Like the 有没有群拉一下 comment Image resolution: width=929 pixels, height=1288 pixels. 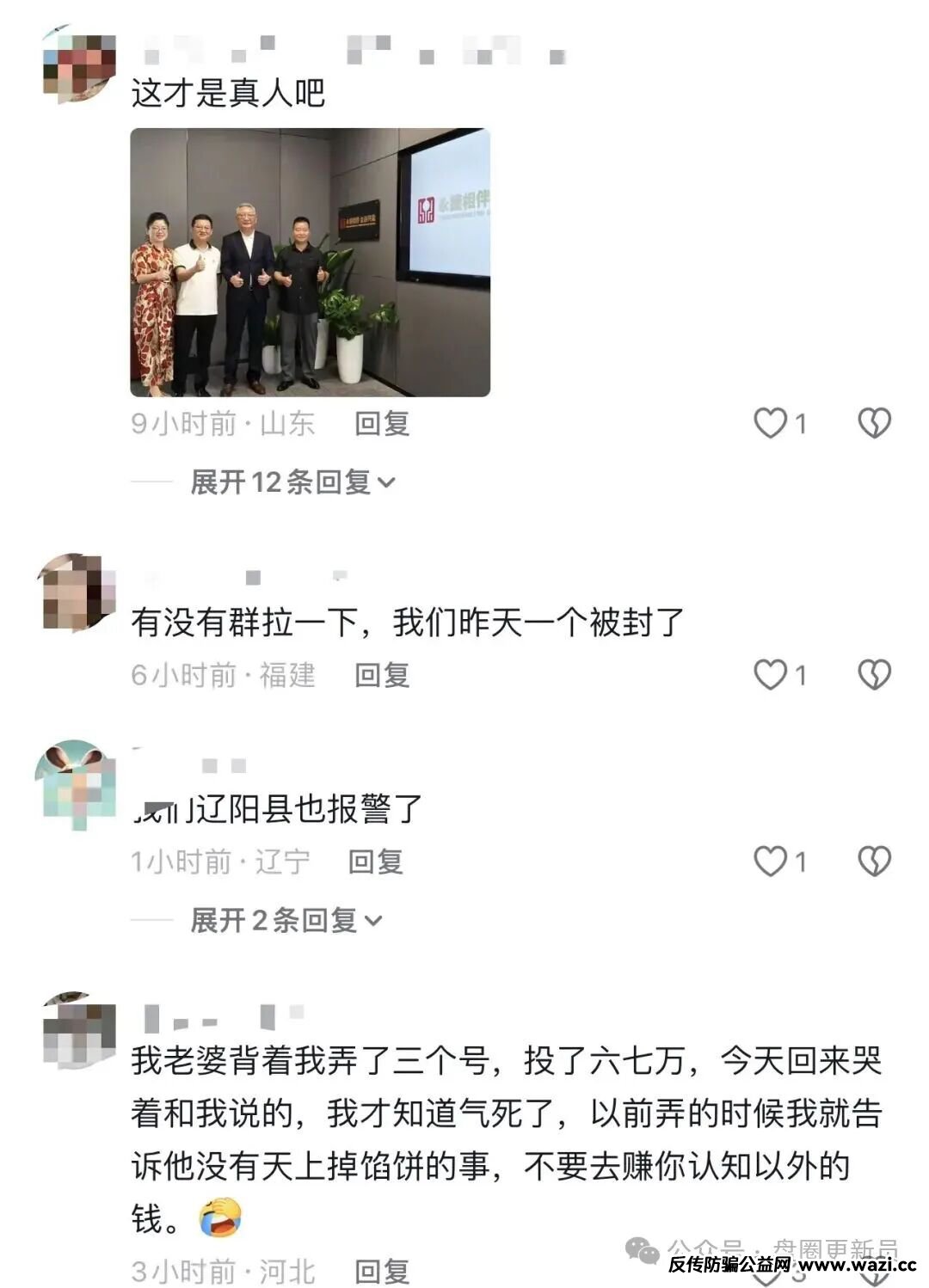pos(771,675)
